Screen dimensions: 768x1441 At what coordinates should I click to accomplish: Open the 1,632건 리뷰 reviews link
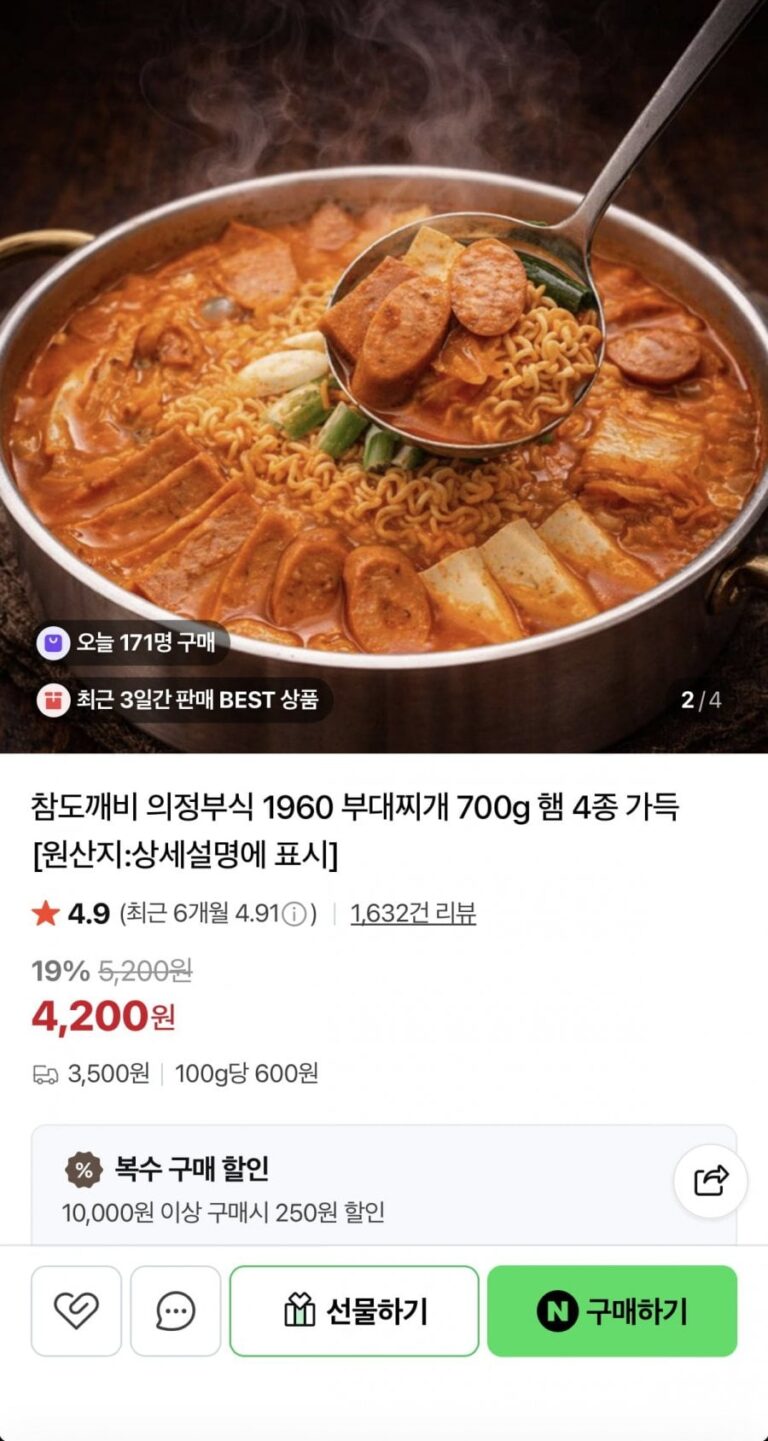[413, 913]
